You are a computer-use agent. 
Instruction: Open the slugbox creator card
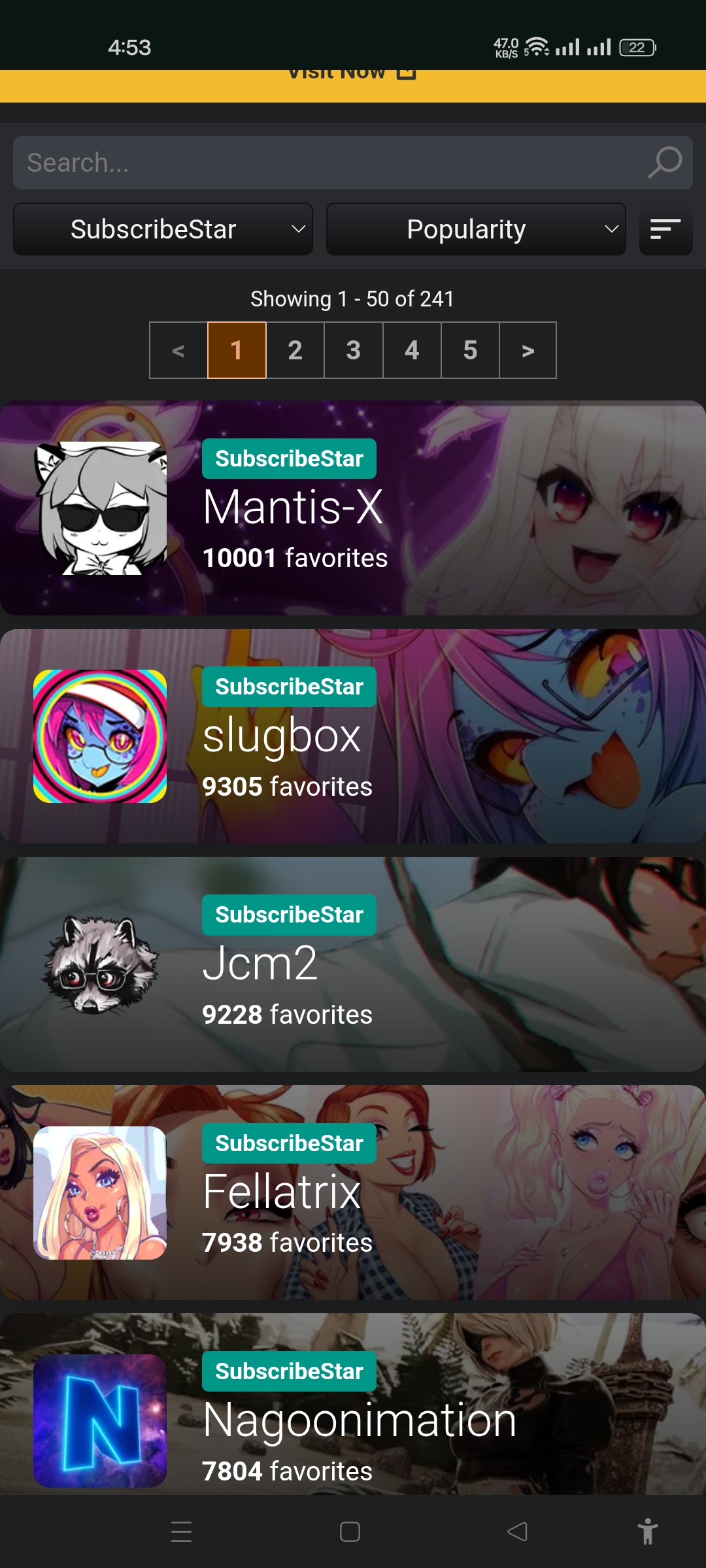353,736
